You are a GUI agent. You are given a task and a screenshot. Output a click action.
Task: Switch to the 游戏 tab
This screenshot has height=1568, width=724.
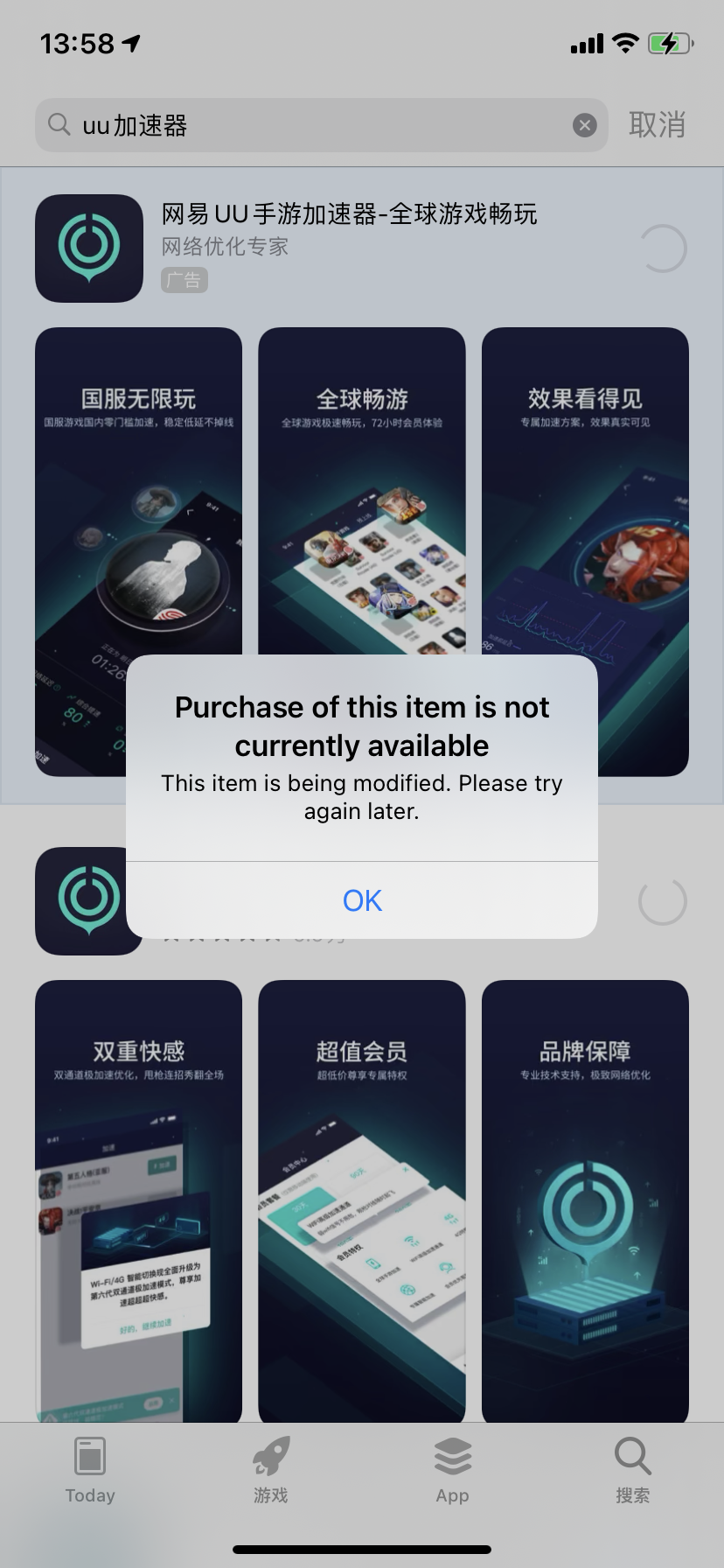coord(271,1471)
